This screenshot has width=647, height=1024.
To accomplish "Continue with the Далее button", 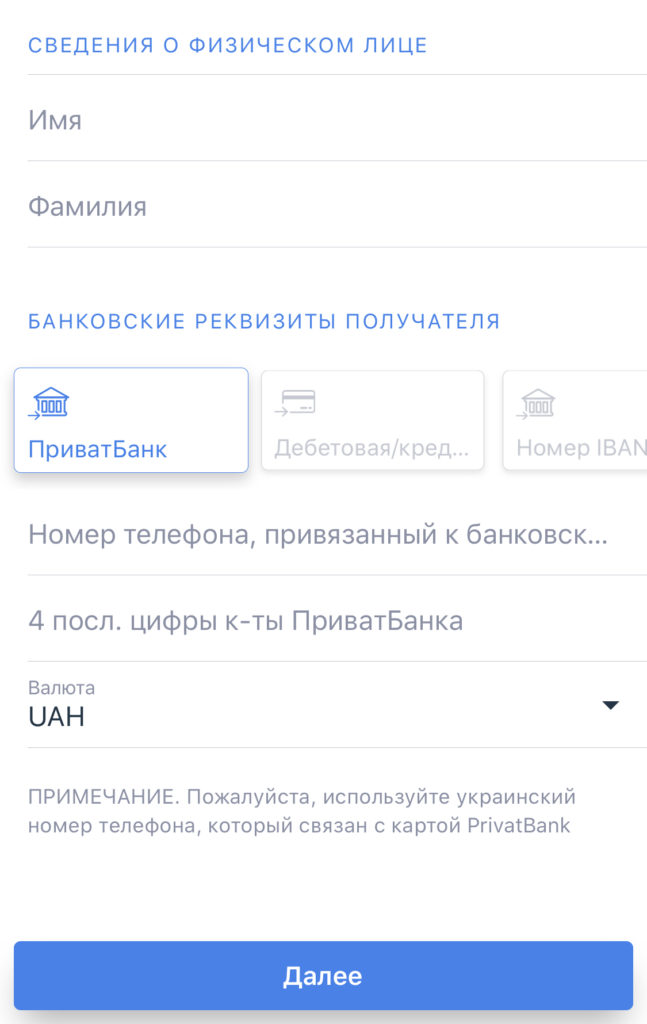I will coord(323,976).
